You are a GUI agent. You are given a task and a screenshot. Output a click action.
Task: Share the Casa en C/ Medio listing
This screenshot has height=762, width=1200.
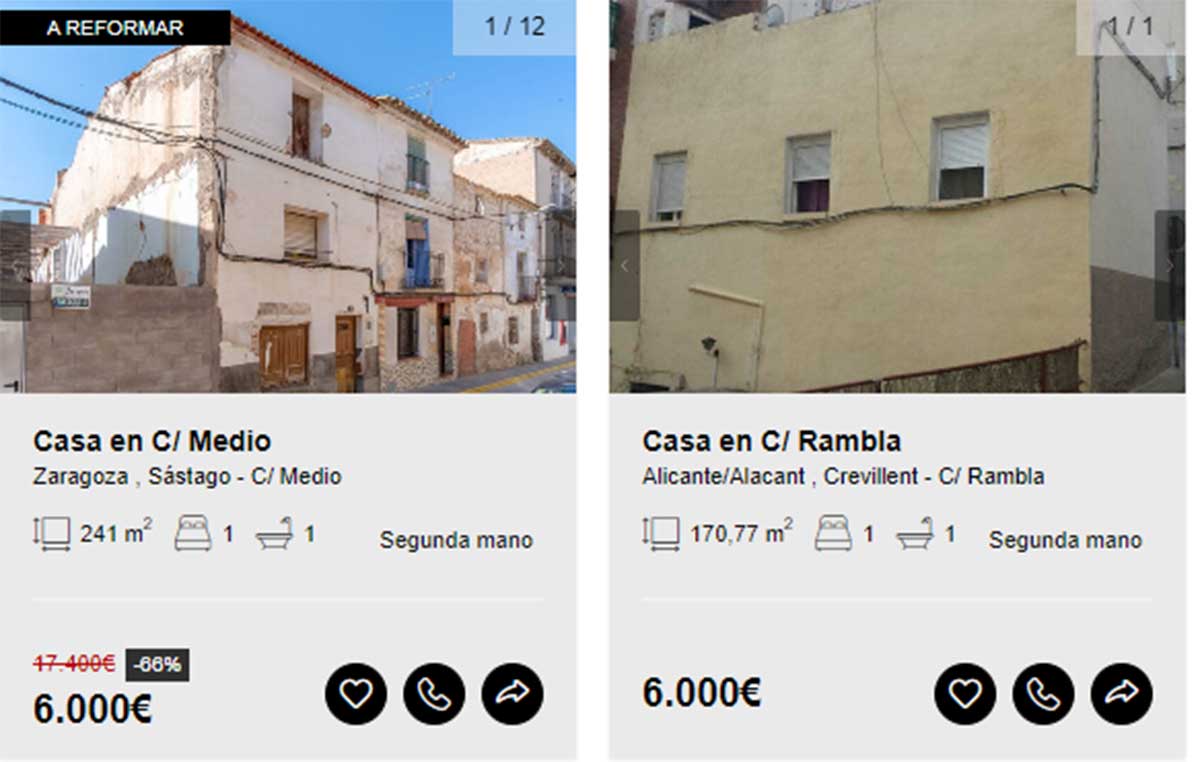[x=512, y=694]
